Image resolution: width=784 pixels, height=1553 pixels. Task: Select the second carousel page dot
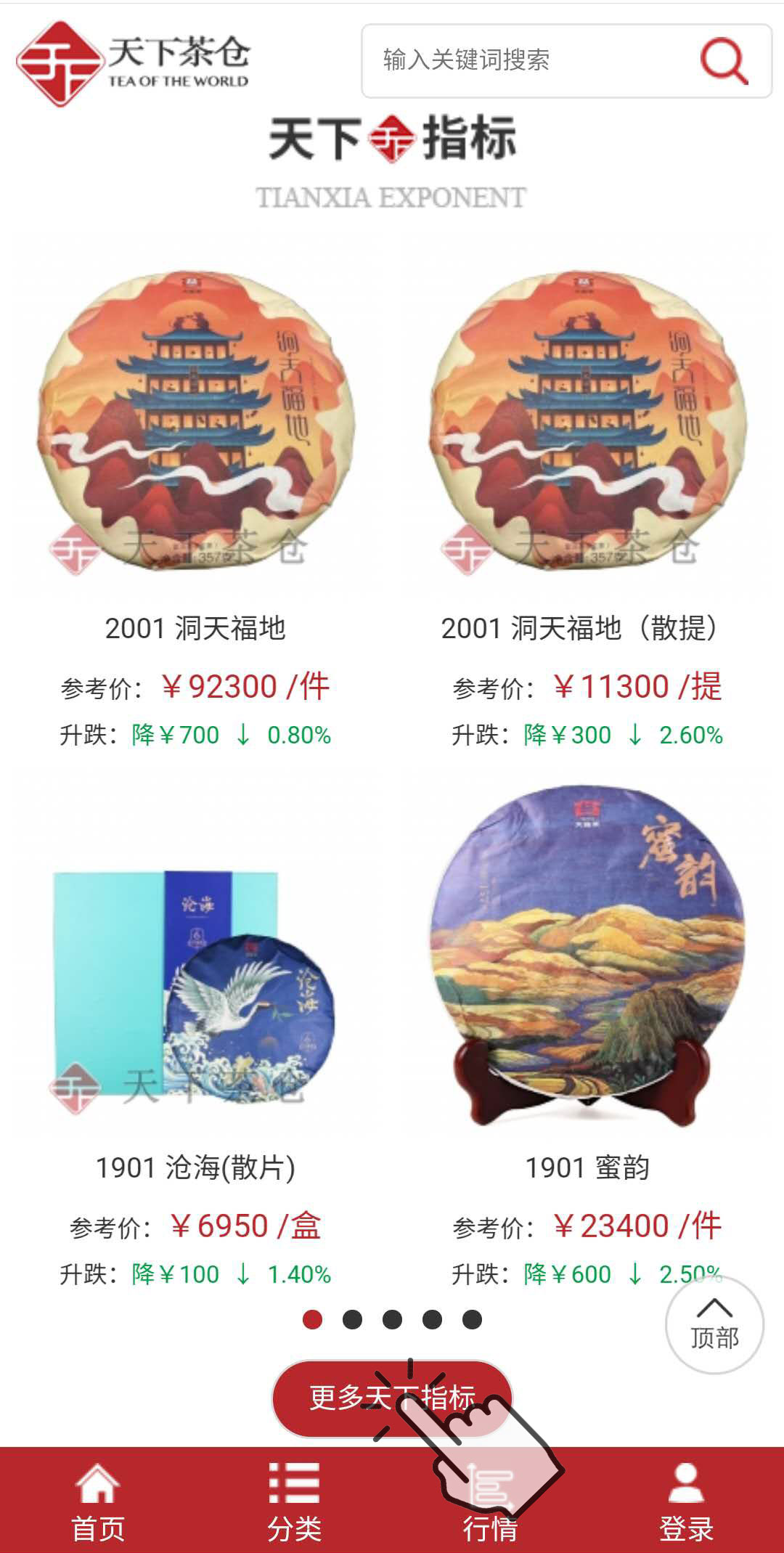tap(352, 1319)
